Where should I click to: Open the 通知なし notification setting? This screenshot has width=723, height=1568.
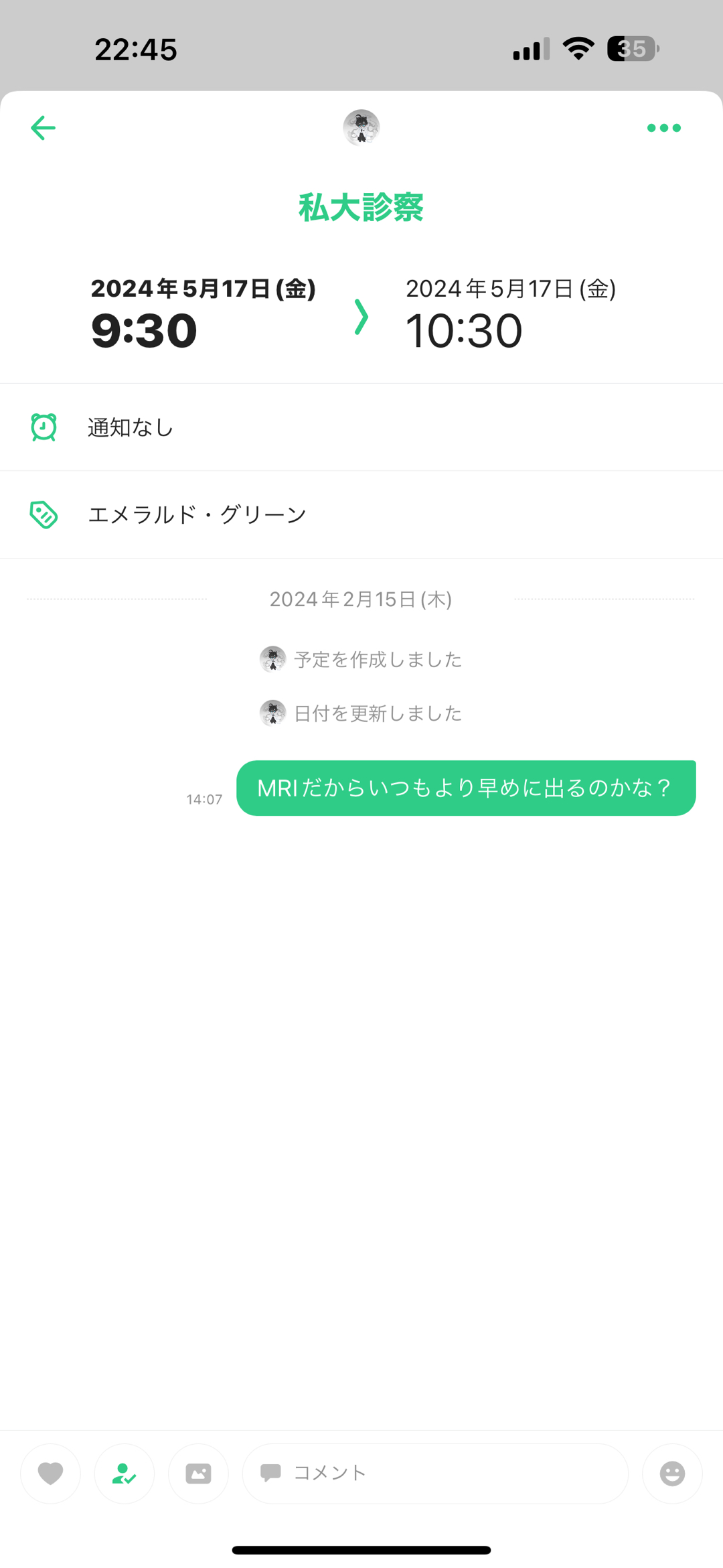click(x=361, y=427)
